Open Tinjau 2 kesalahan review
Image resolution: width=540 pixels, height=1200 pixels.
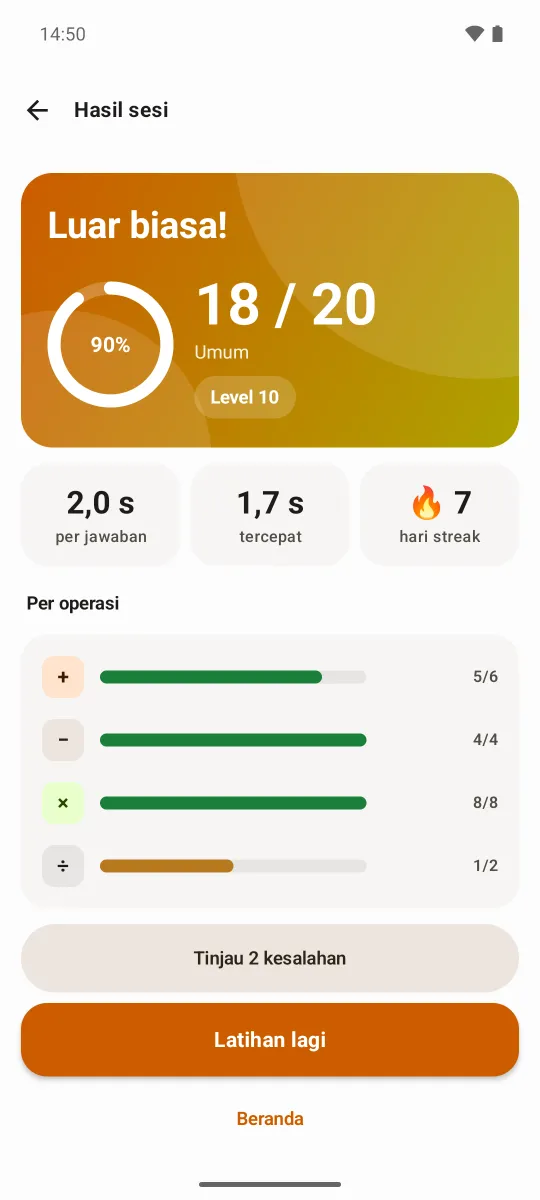point(270,958)
